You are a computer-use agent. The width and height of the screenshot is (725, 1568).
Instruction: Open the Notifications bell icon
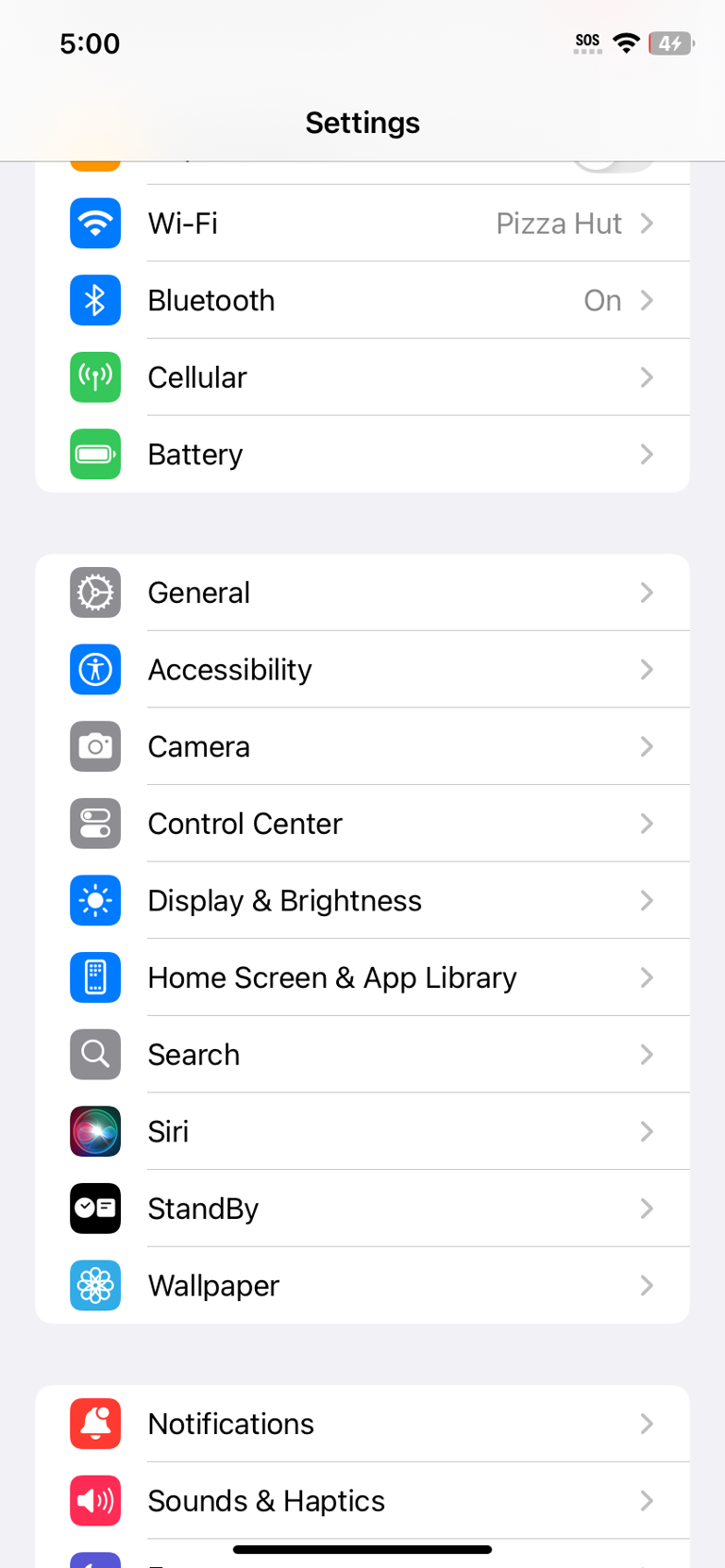[x=94, y=1424]
